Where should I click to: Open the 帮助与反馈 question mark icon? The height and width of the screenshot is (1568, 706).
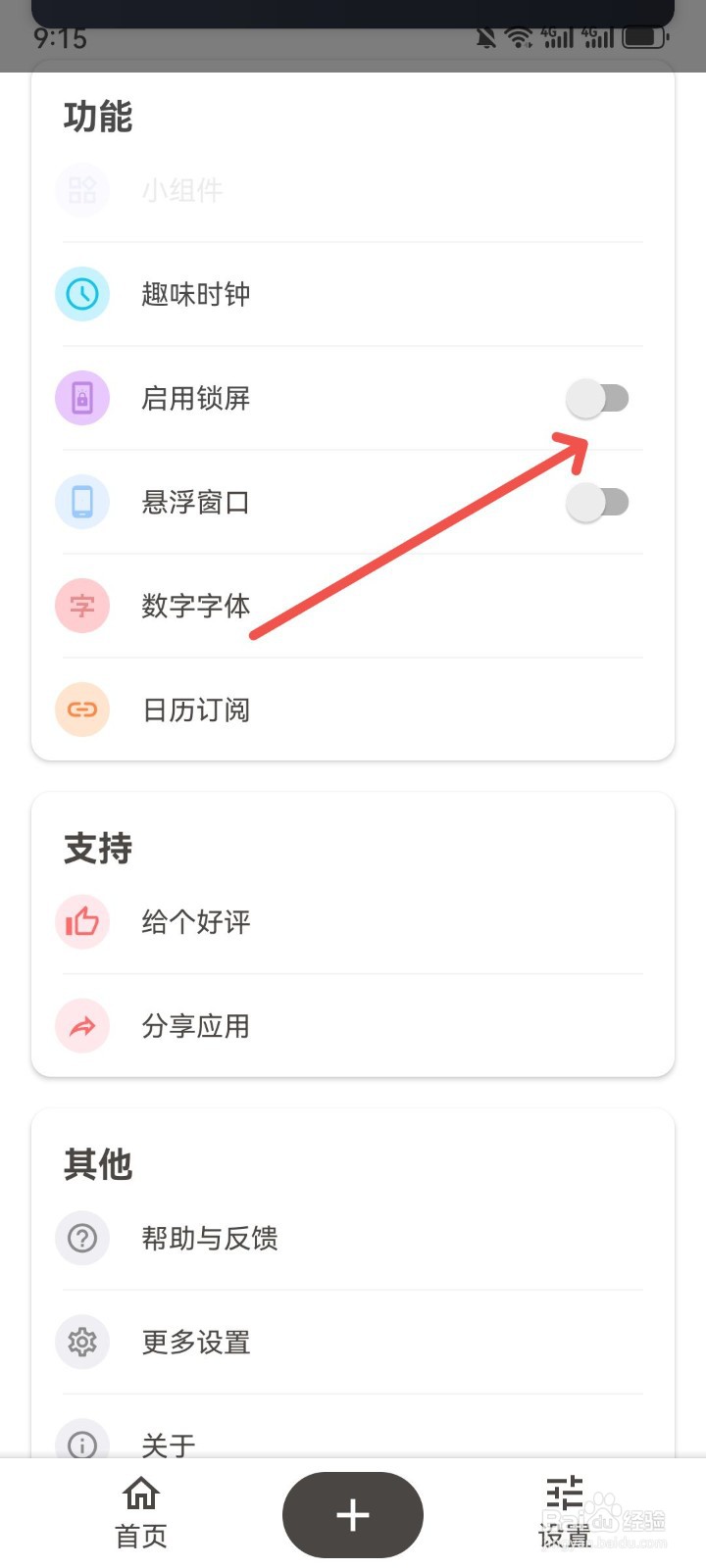tap(81, 1238)
